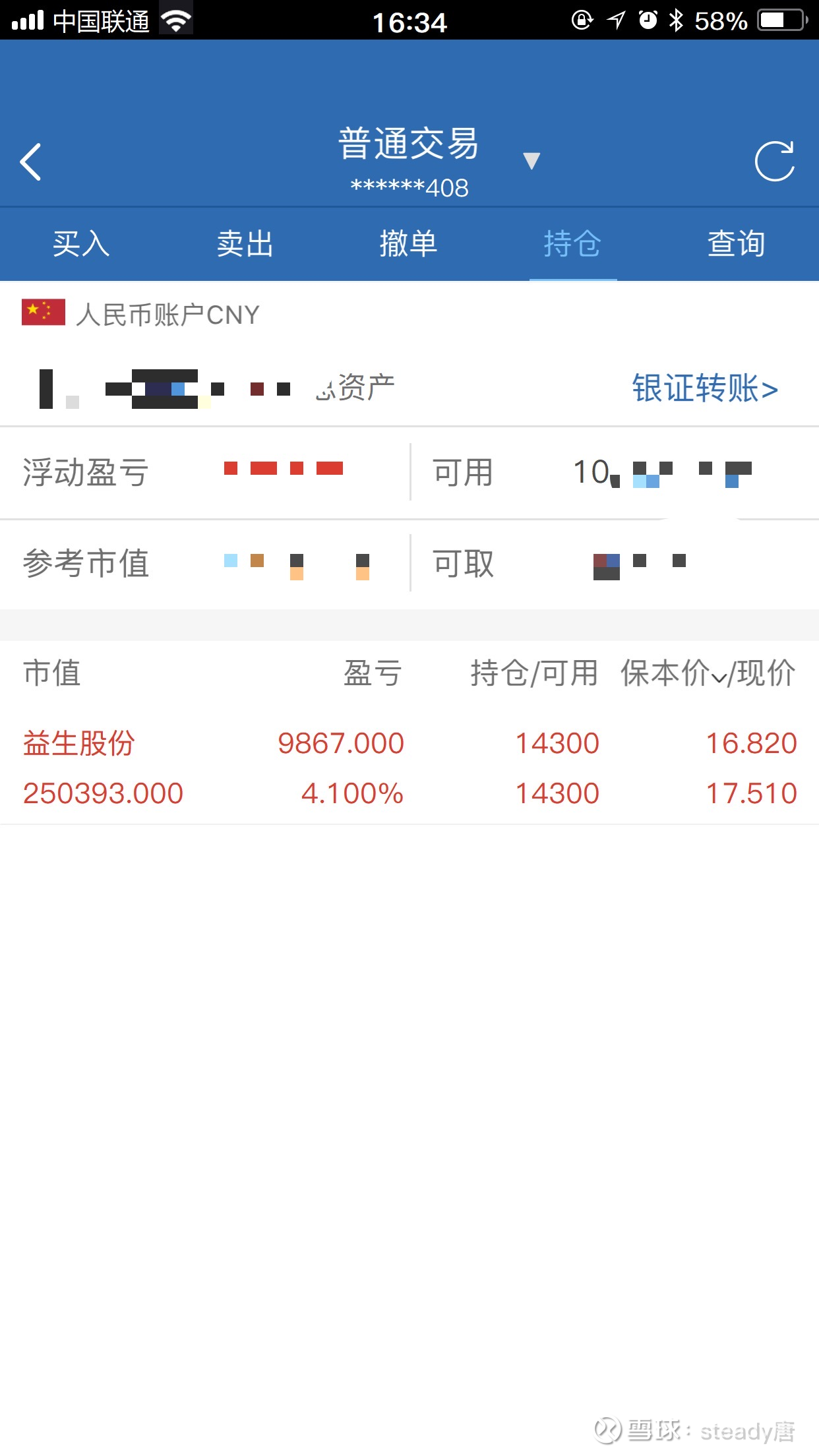Switch to the 卖出 tab

(245, 244)
